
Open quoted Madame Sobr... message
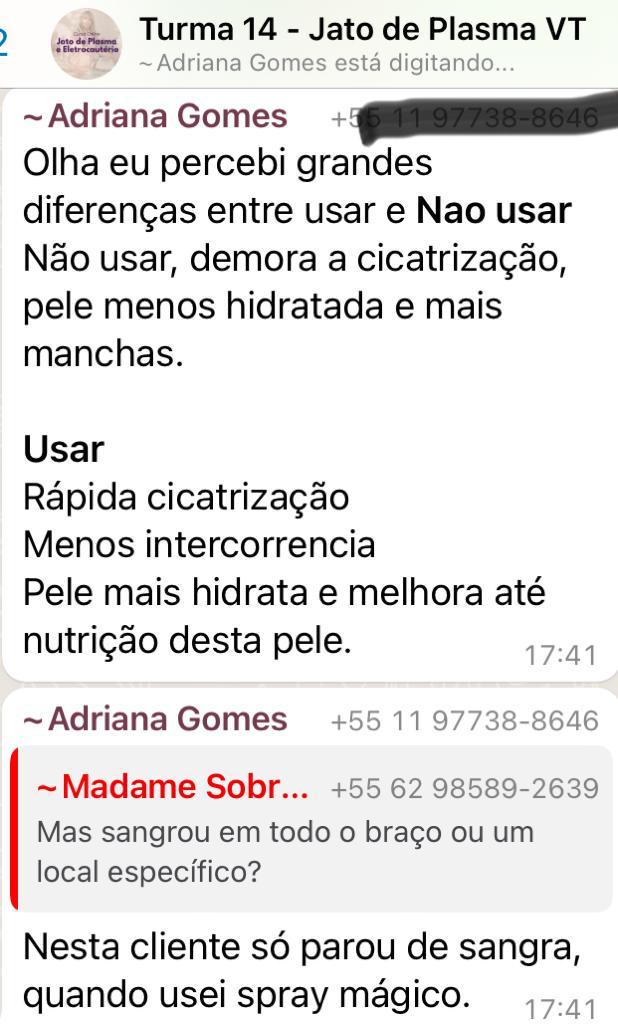311,829
